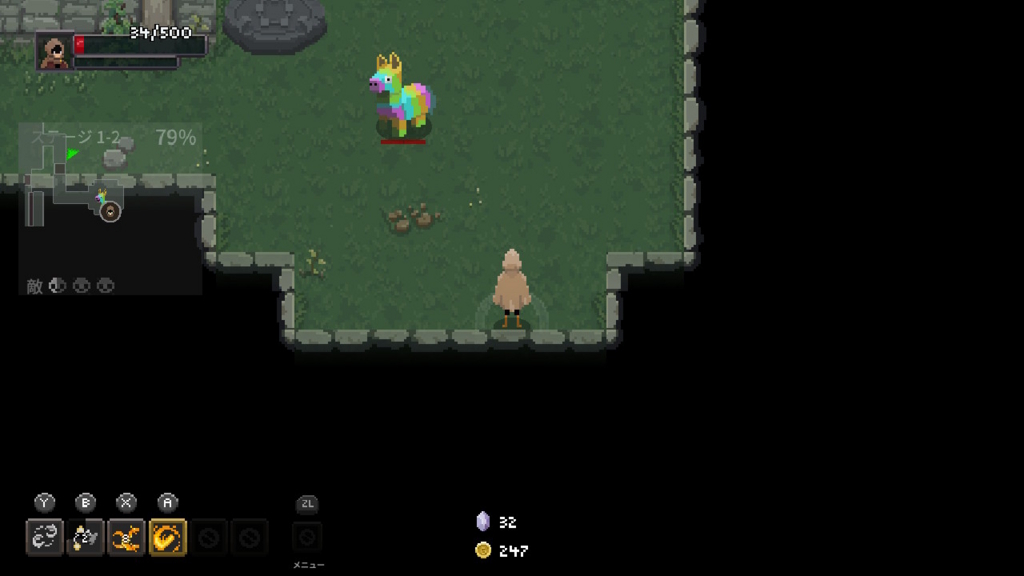This screenshot has width=1024, height=576.
Task: Cast the X slot fire skill
Action: coord(127,538)
